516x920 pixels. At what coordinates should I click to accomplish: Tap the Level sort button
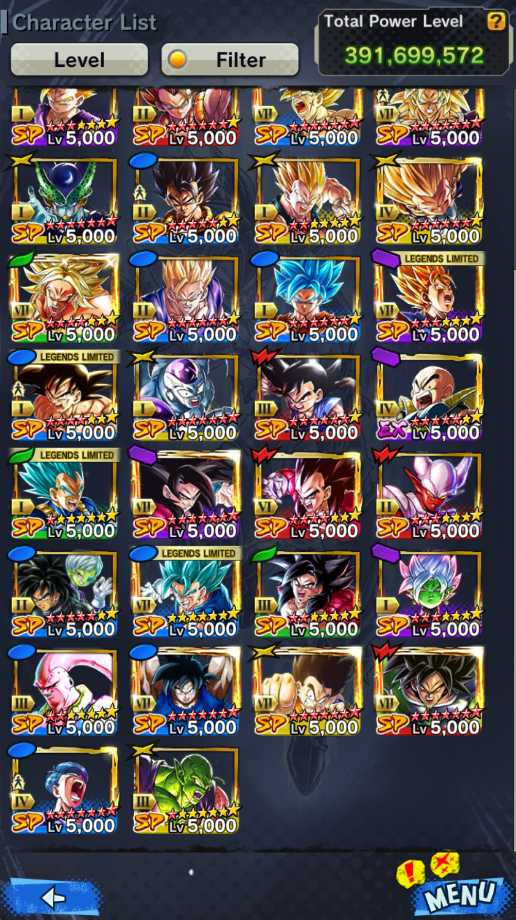coord(79,59)
